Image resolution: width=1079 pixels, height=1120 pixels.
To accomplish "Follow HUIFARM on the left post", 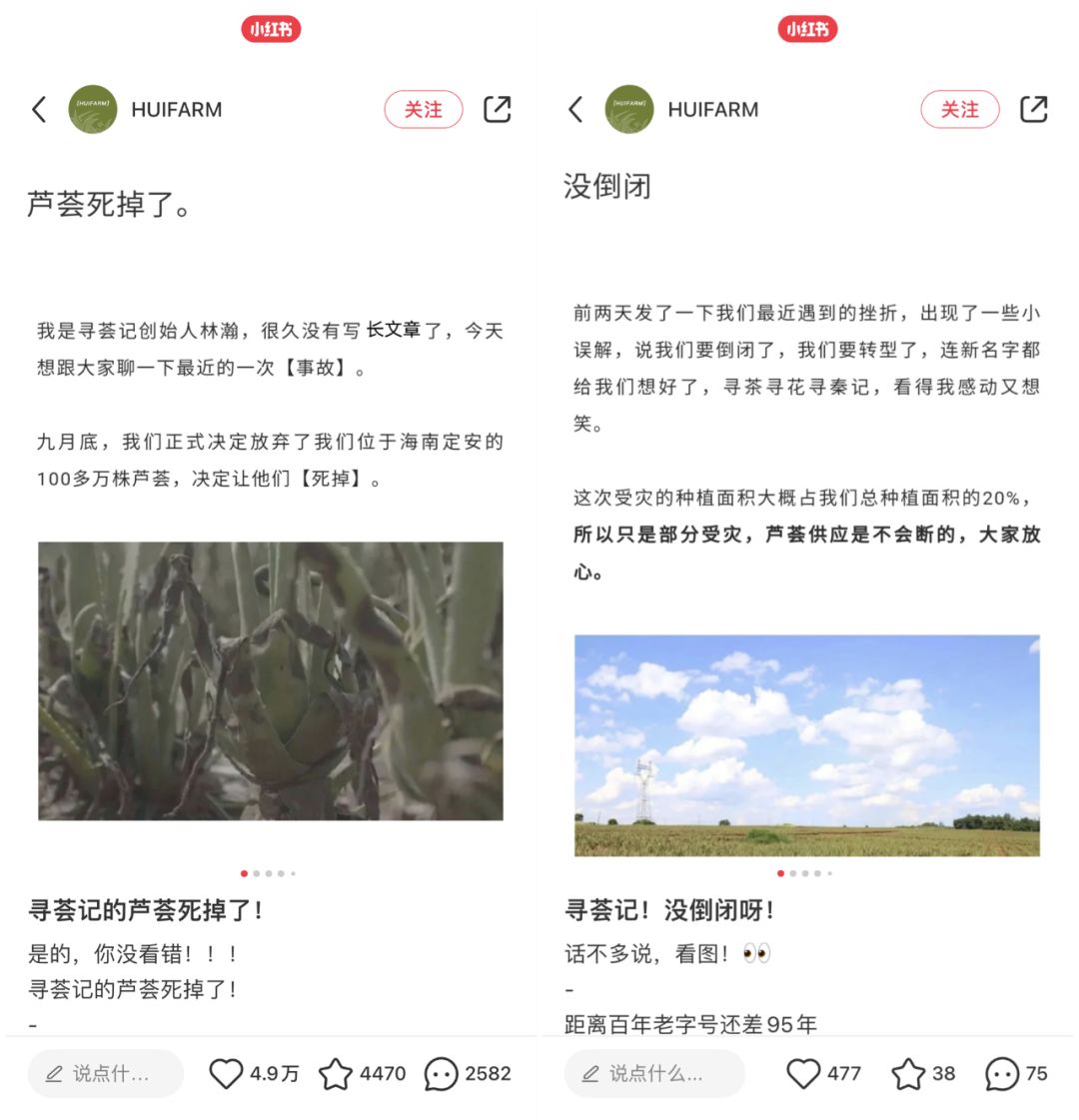I will click(x=424, y=110).
